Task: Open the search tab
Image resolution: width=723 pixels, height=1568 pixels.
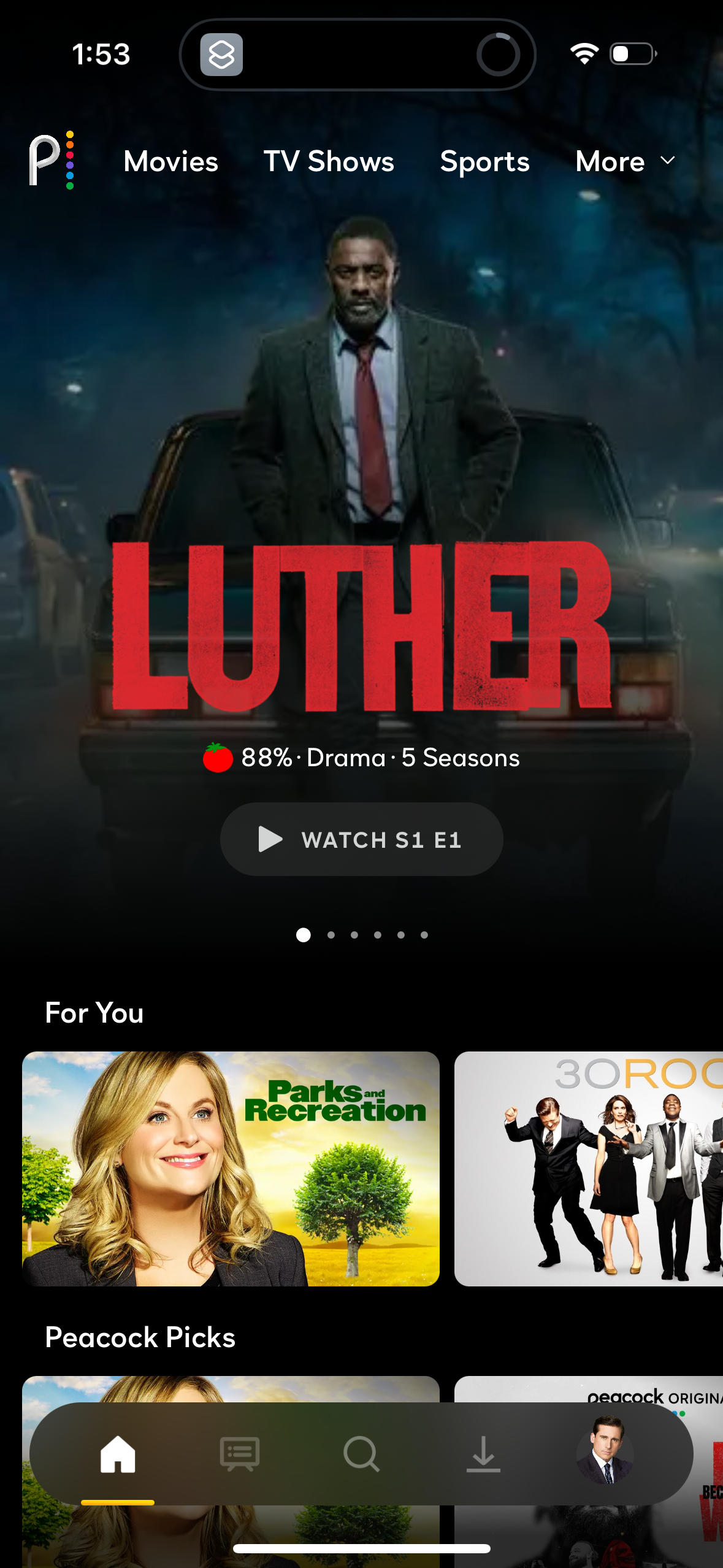Action: (x=361, y=1454)
